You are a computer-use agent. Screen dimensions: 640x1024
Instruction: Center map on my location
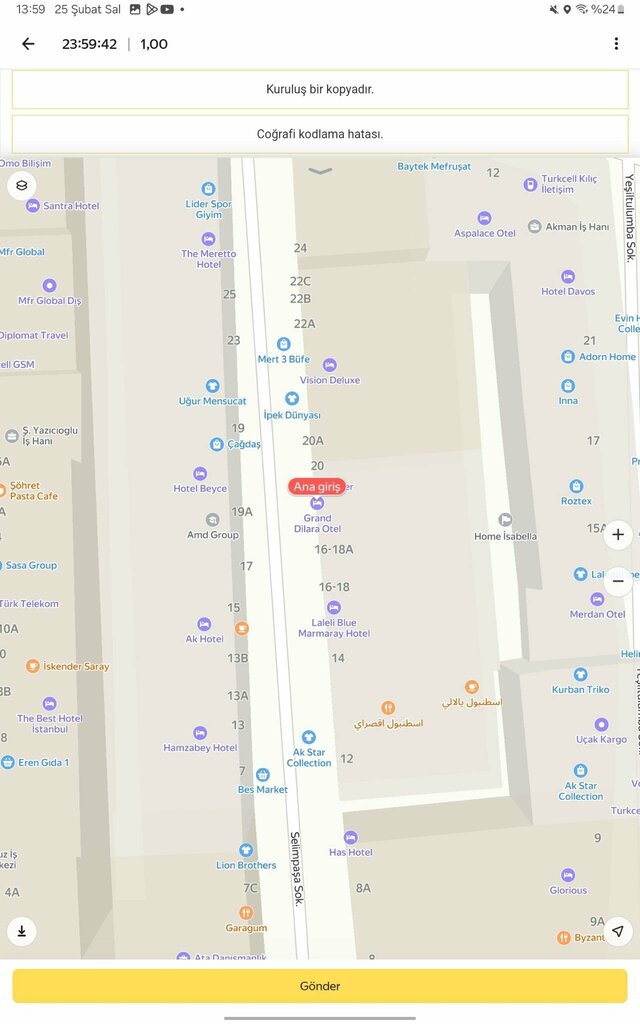coord(618,931)
